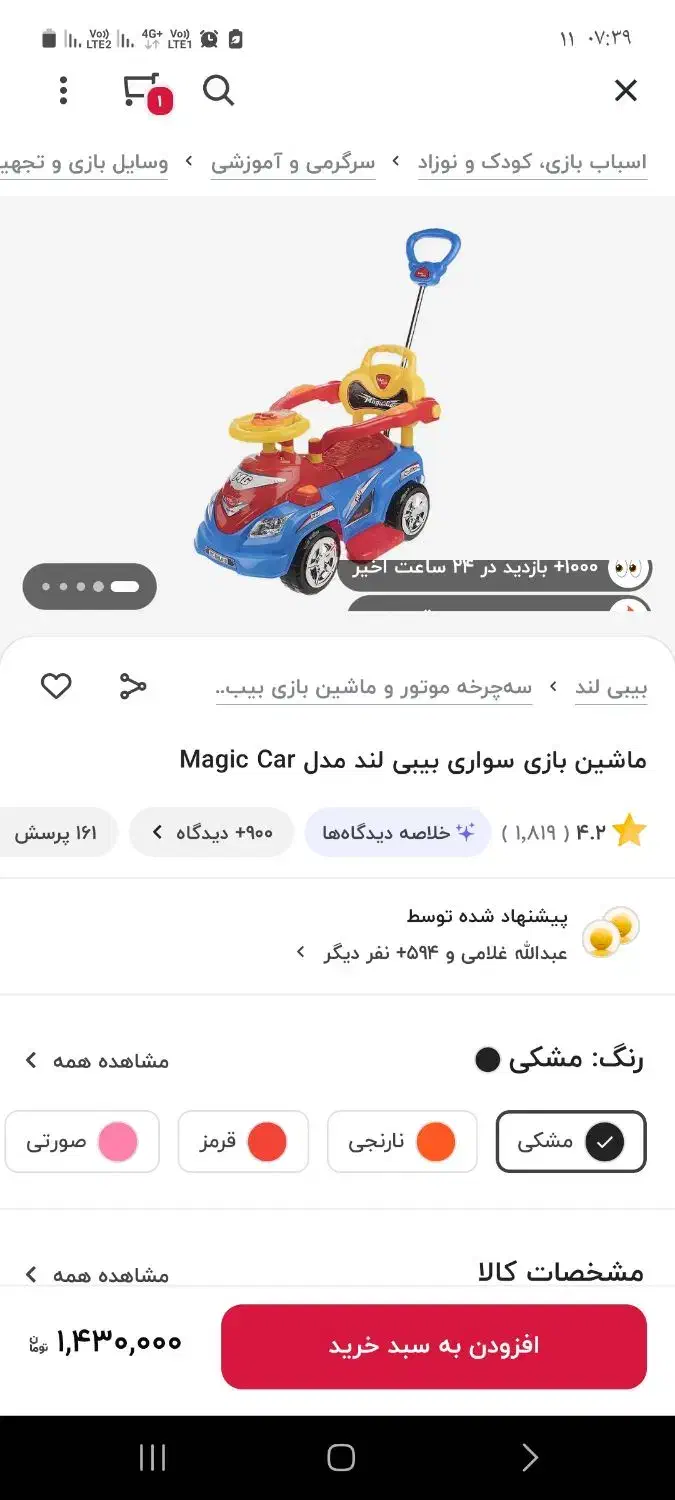Open the خلاصه دیدگاه‌ها chip
Viewport: 675px width, 1500px height.
pos(398,833)
